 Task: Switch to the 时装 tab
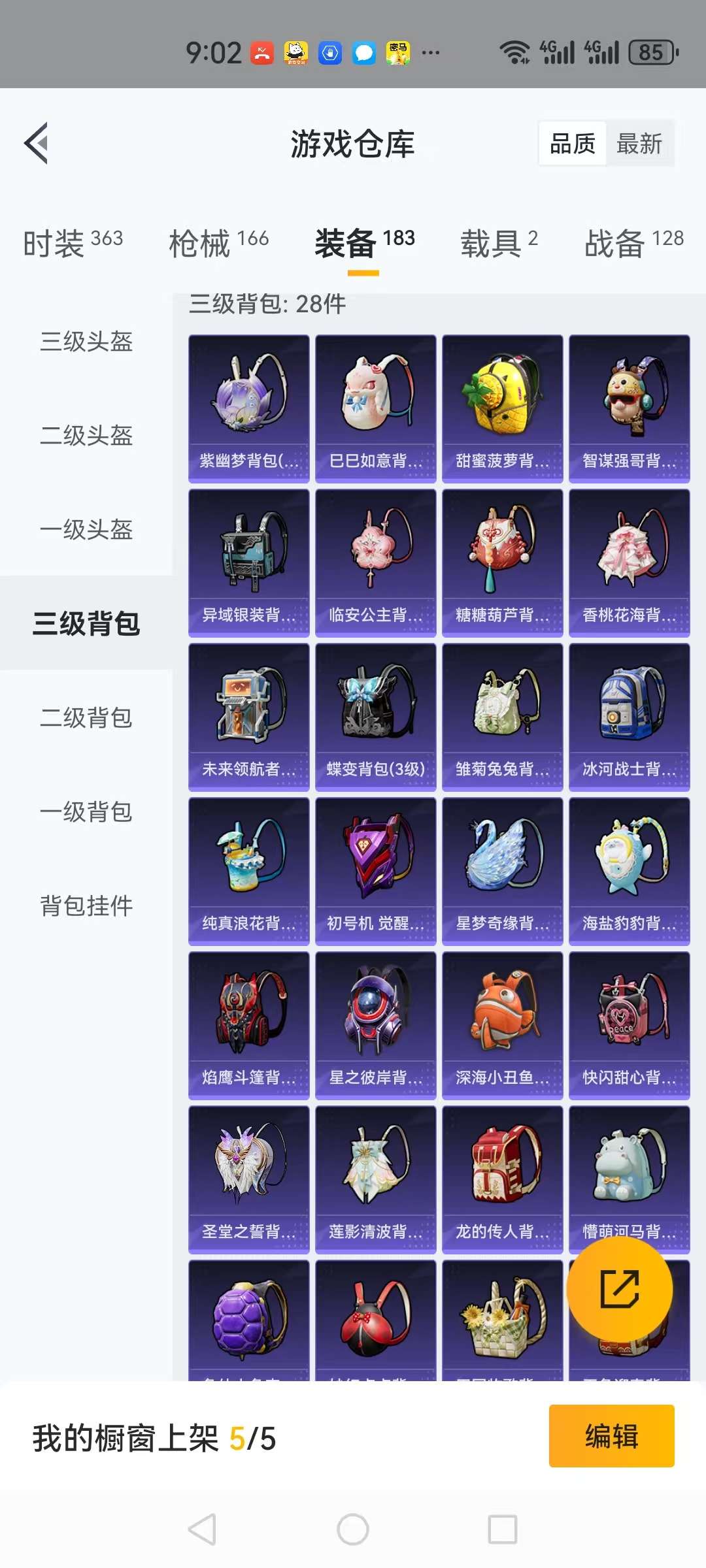(73, 243)
